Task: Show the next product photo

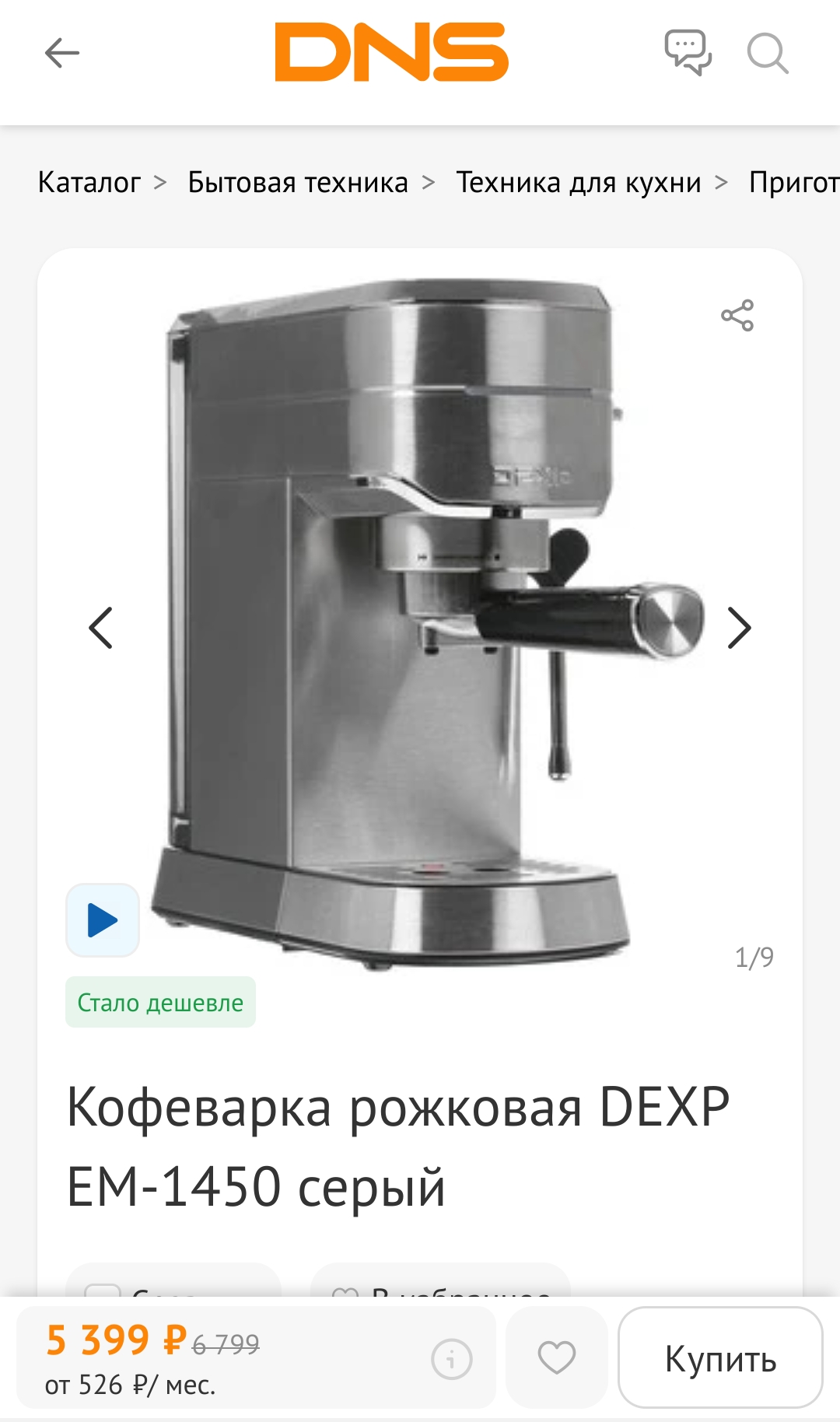Action: (739, 628)
